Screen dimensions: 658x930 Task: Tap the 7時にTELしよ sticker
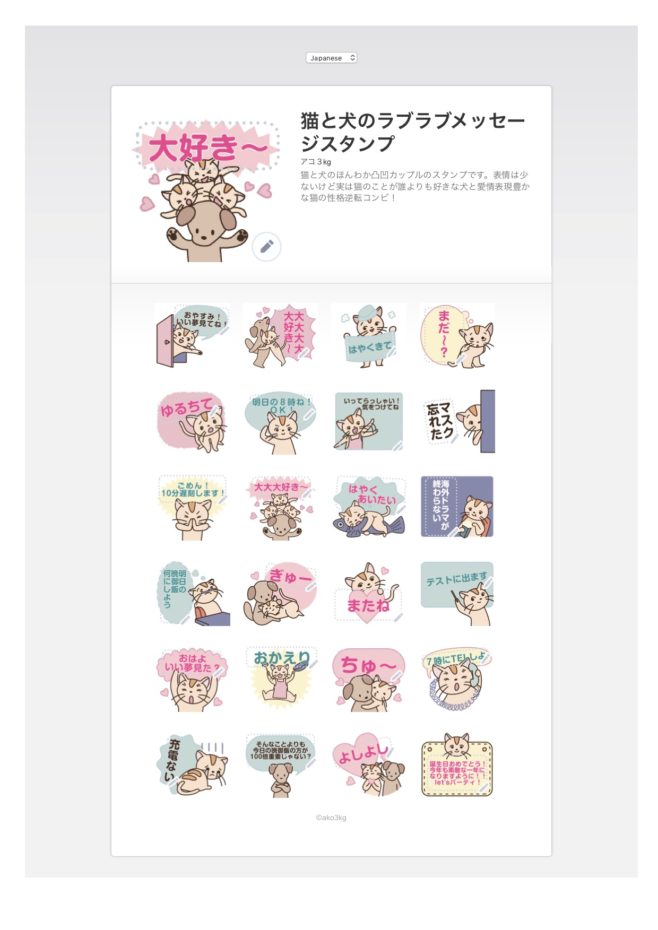pyautogui.click(x=457, y=680)
